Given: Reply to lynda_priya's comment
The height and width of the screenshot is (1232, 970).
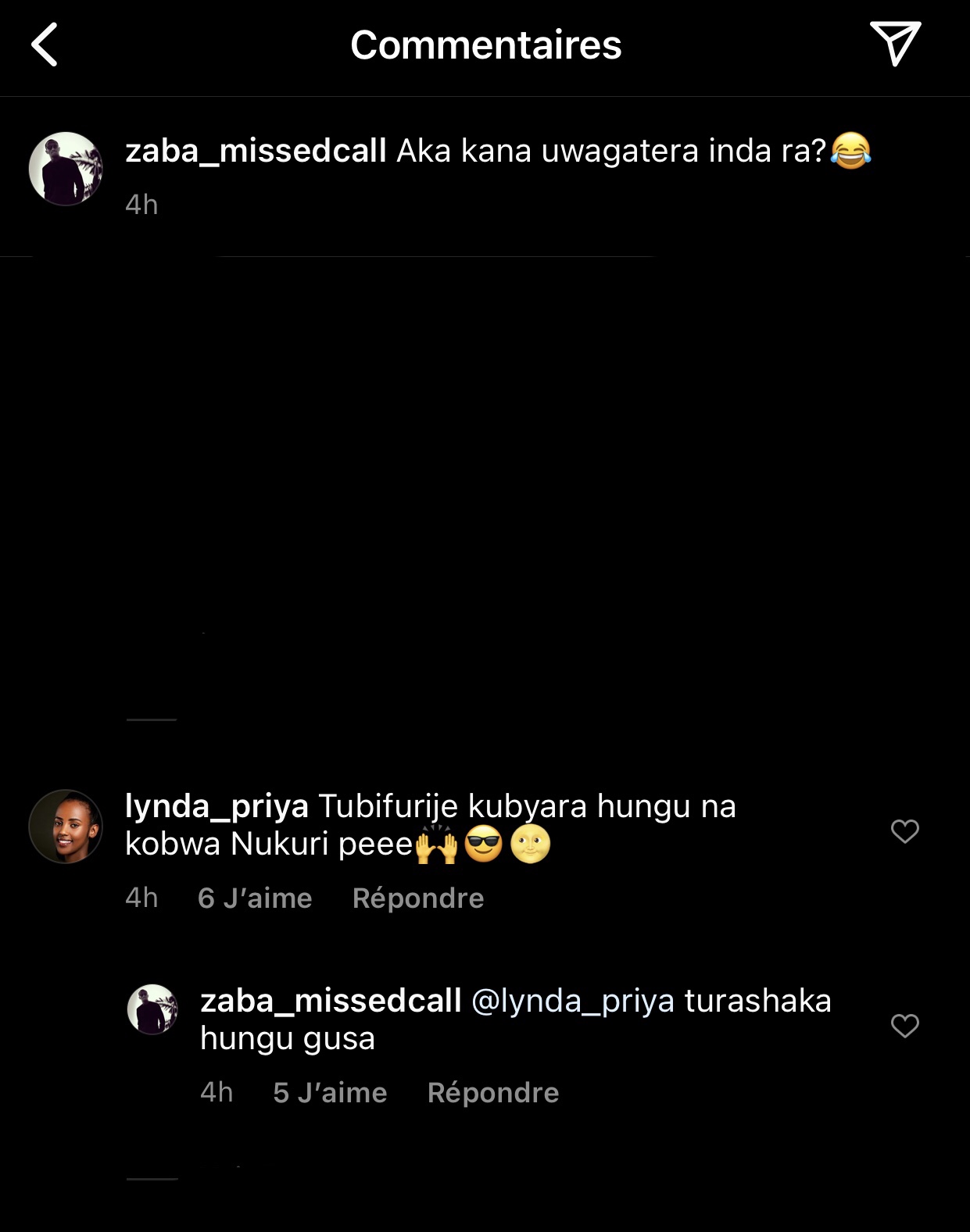Looking at the screenshot, I should [x=417, y=898].
